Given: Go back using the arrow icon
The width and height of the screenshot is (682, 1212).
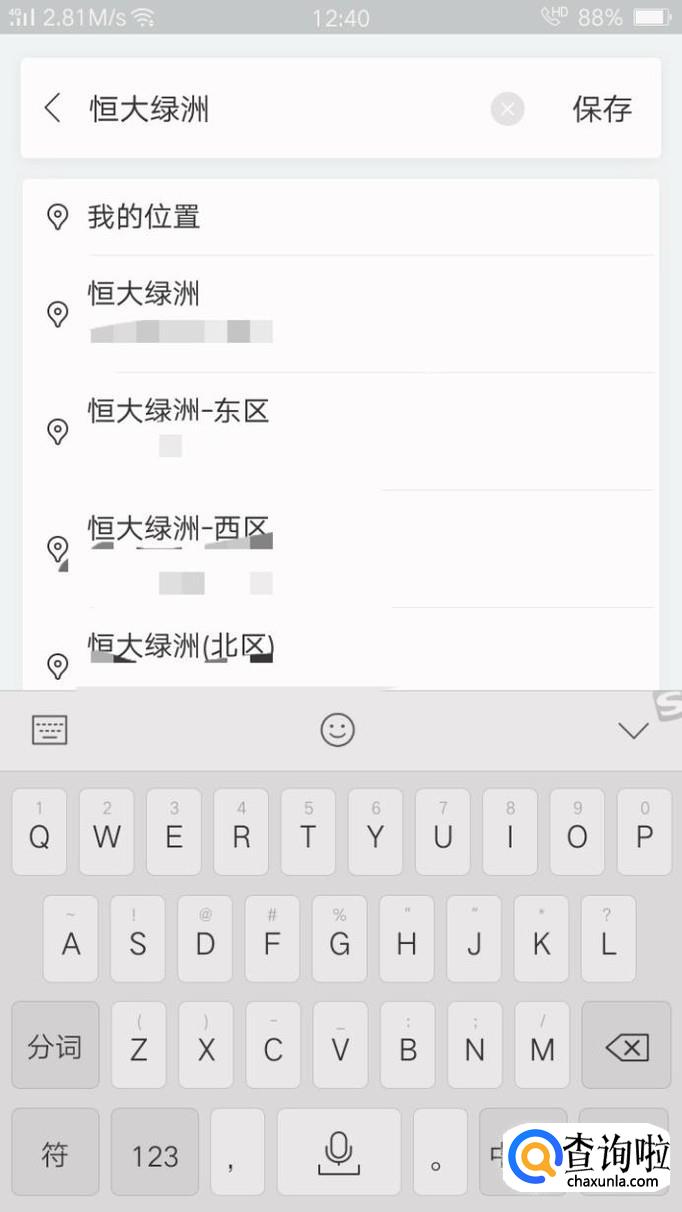Looking at the screenshot, I should pos(53,108).
